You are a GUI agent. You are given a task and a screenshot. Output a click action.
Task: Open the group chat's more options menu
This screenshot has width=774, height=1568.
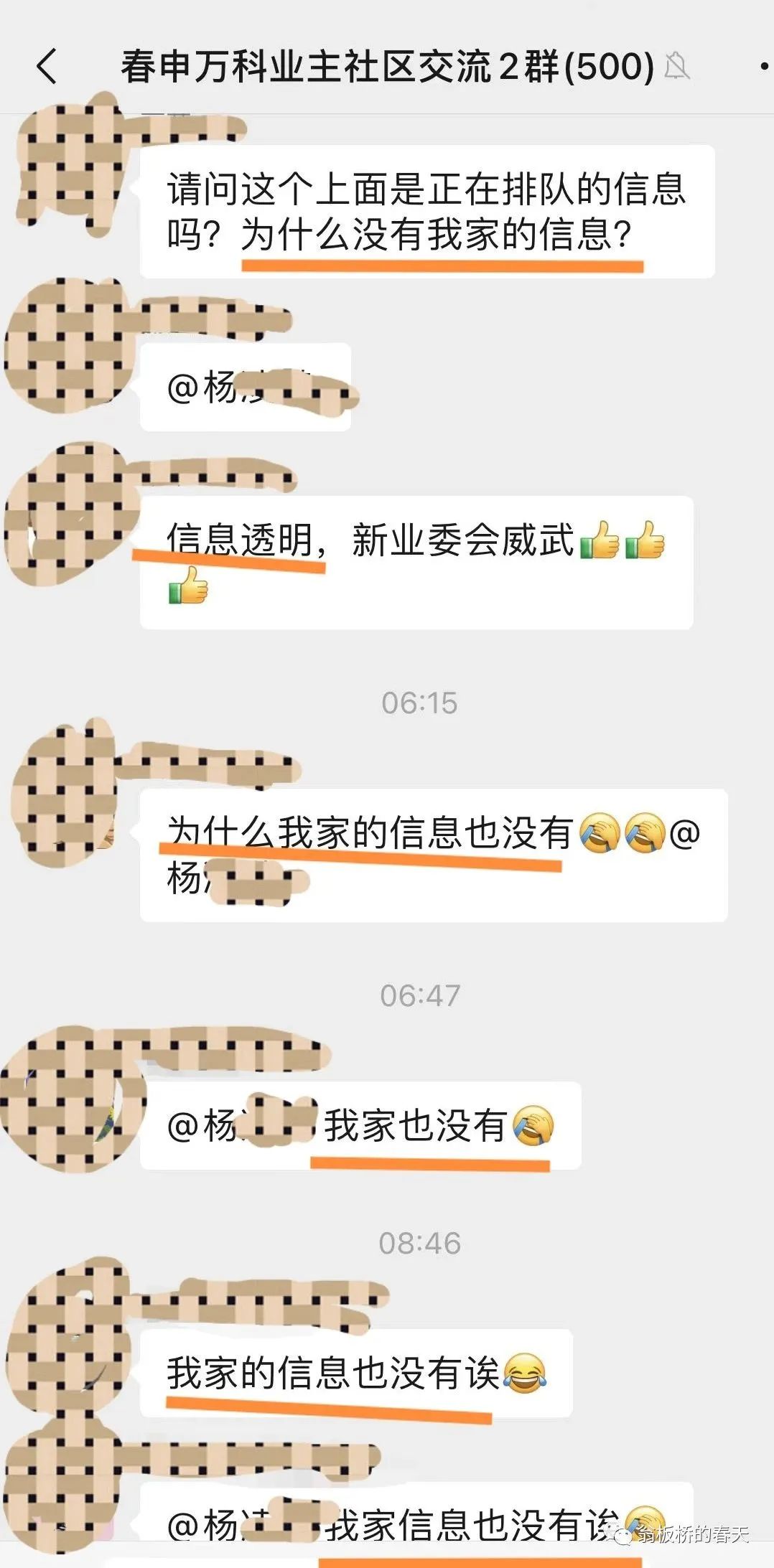click(763, 67)
